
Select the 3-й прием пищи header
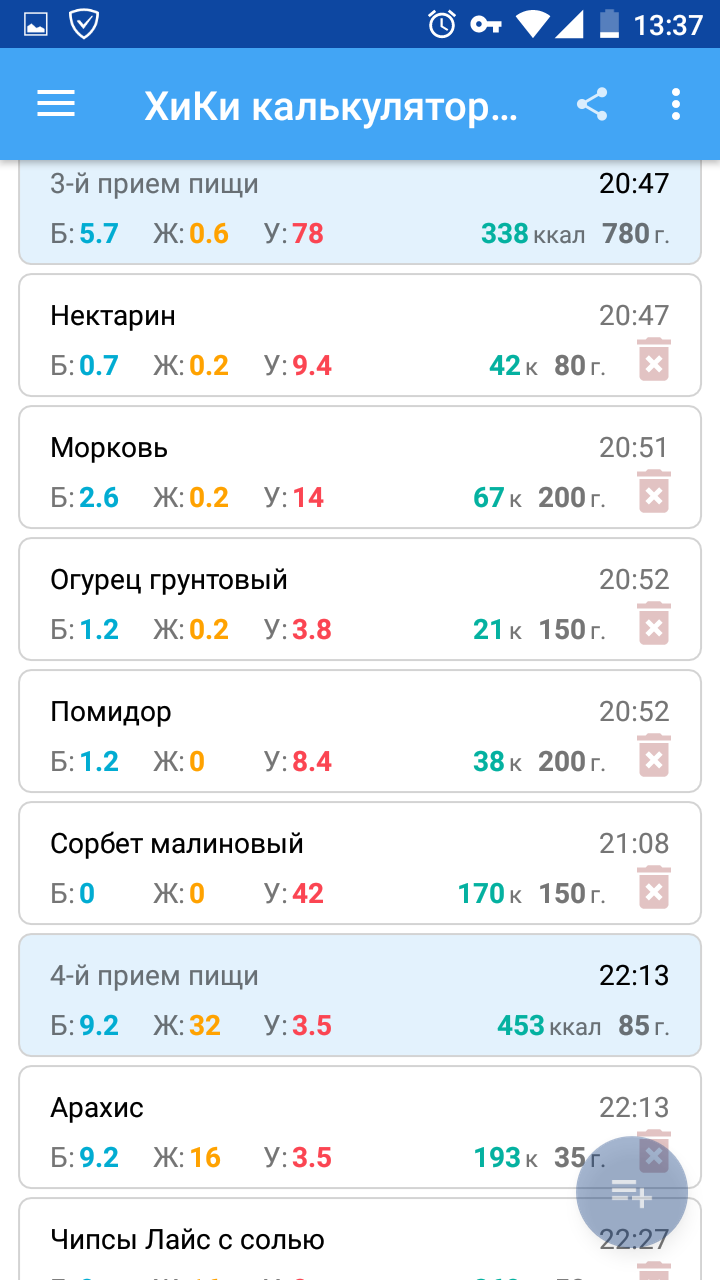point(300,210)
